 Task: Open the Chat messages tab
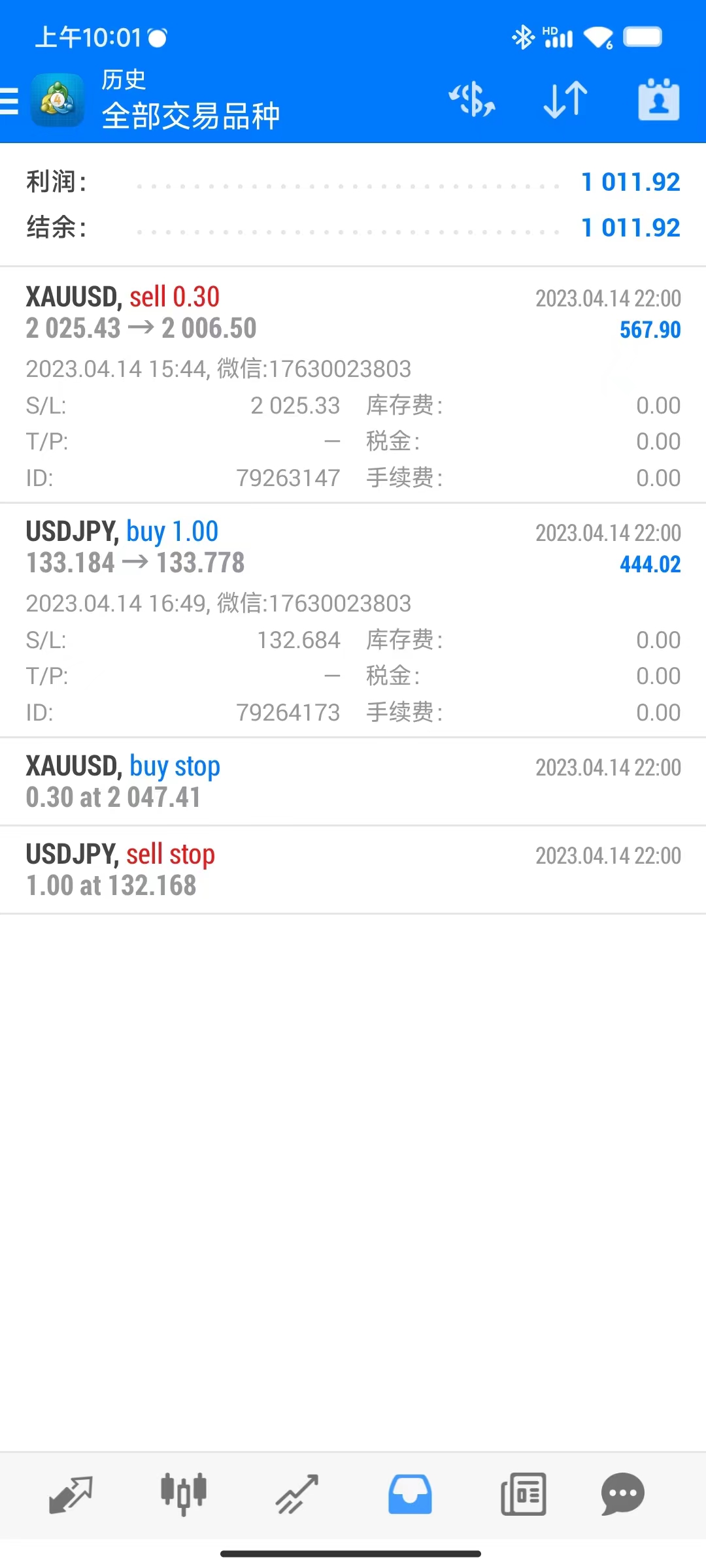622,1495
